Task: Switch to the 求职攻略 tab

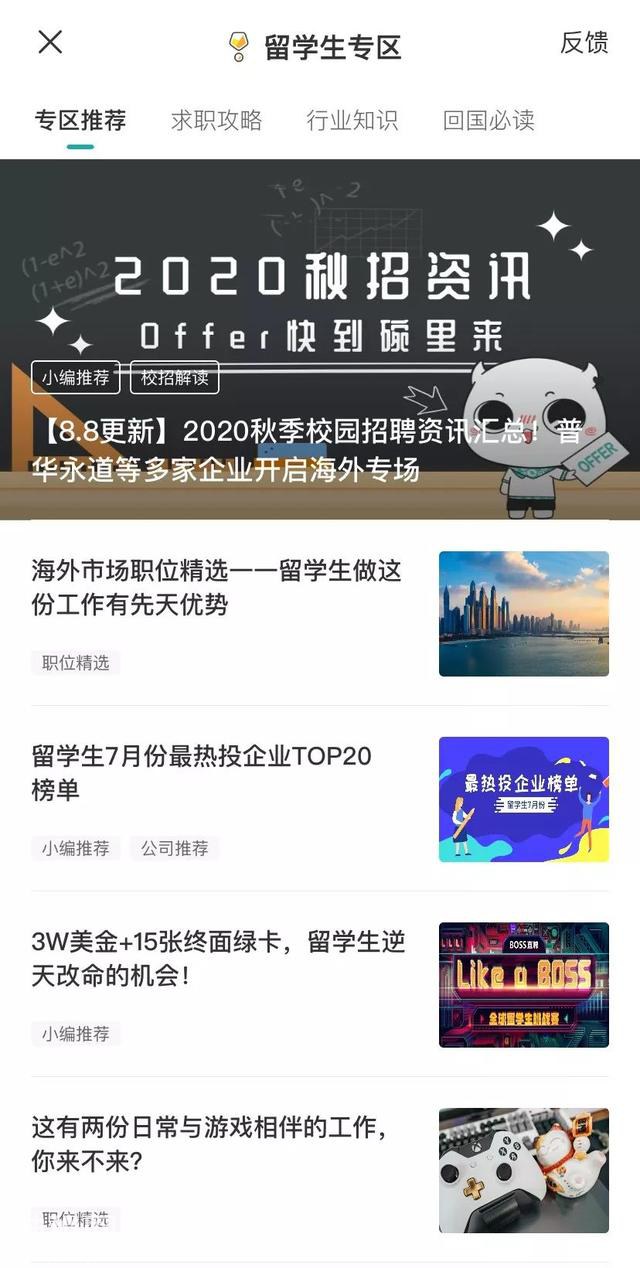Action: (x=216, y=121)
